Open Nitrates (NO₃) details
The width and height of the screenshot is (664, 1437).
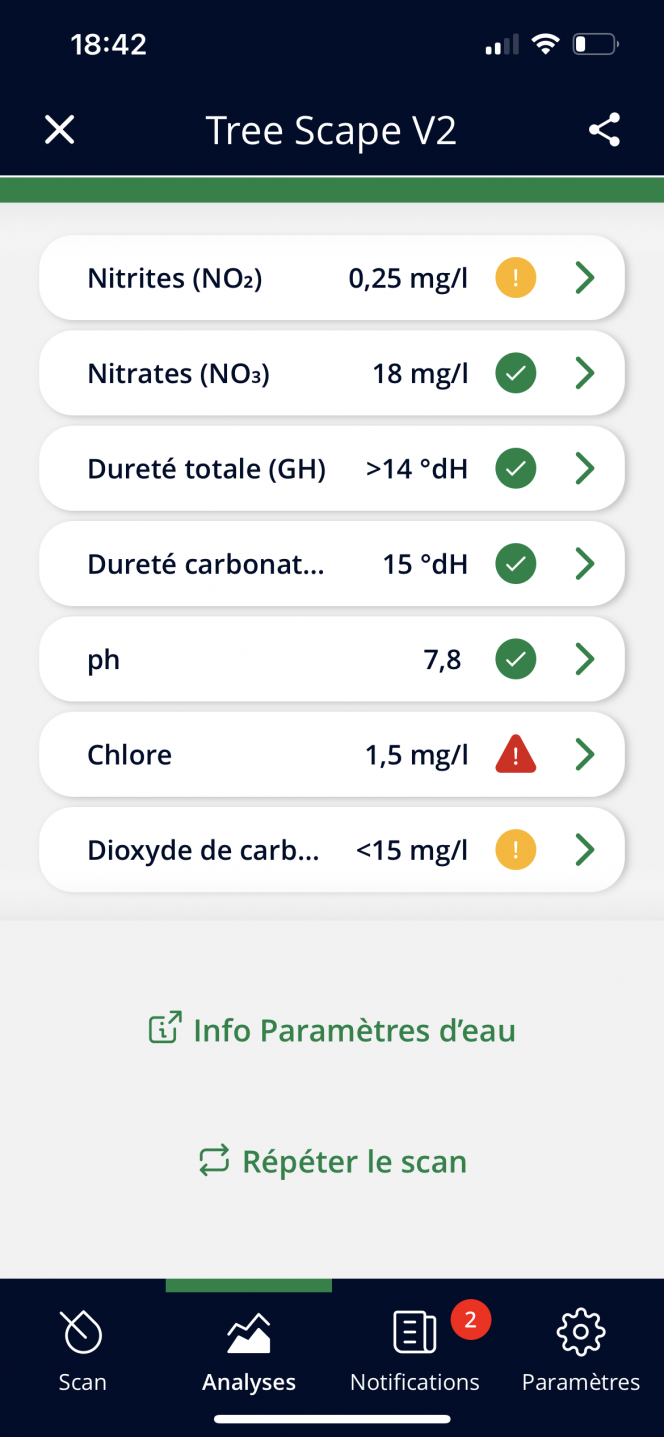[332, 373]
